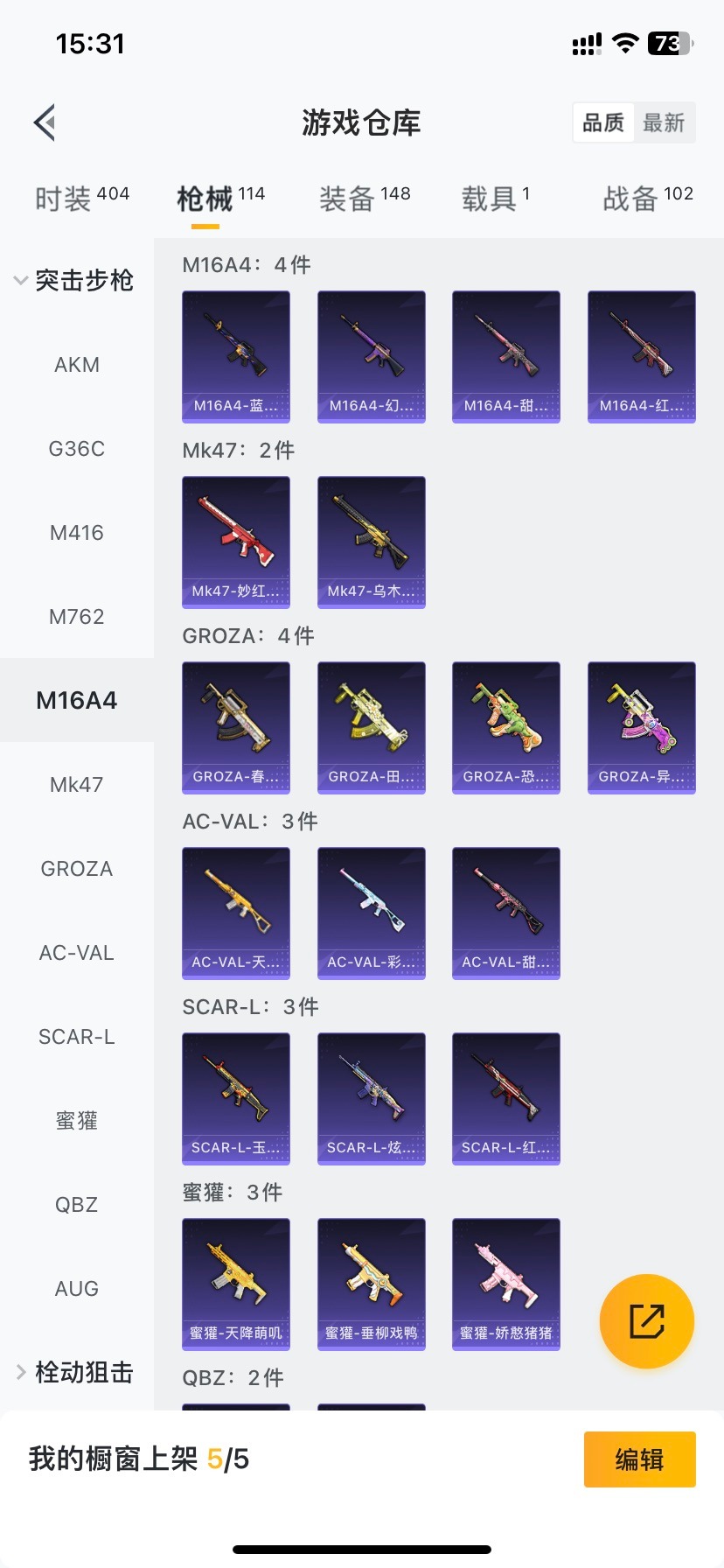View the 蜜獾-娇憨猪猪 skin tile
The width and height of the screenshot is (724, 1568).
pyautogui.click(x=506, y=1284)
